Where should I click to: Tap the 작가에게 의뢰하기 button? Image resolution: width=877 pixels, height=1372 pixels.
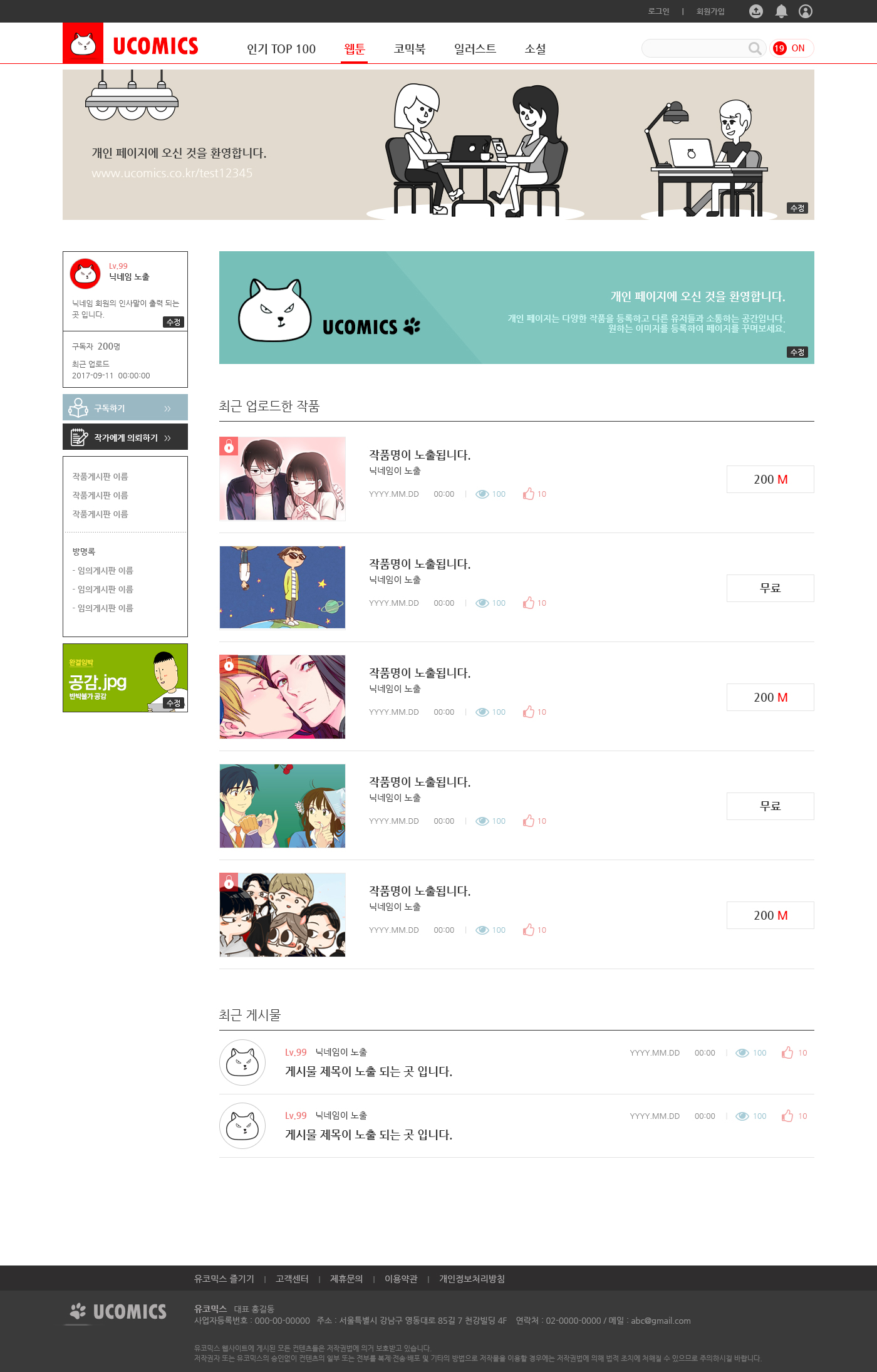tap(125, 437)
